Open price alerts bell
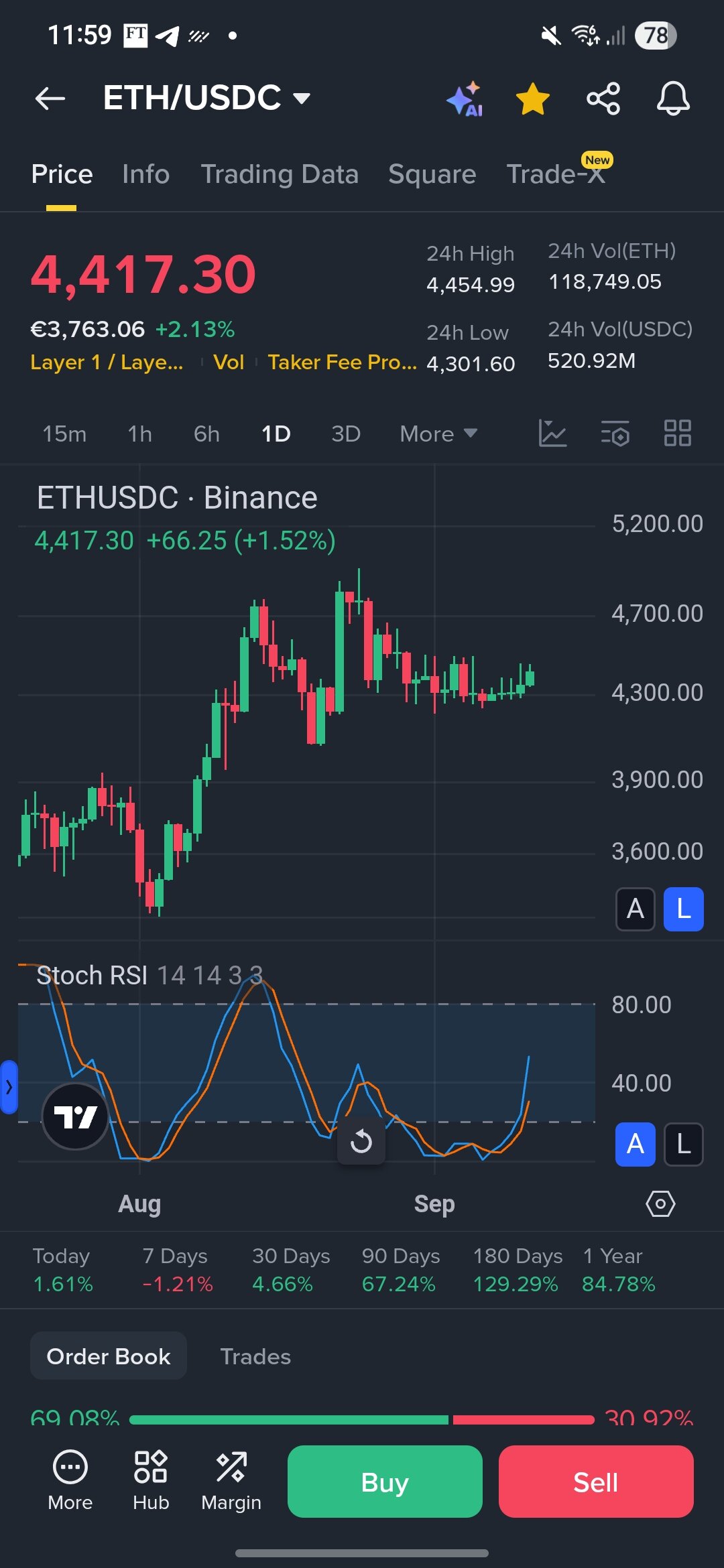 [672, 99]
